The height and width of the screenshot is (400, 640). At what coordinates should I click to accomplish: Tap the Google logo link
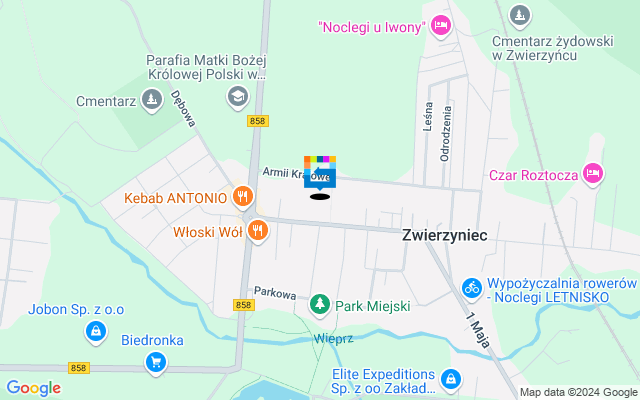(33, 388)
